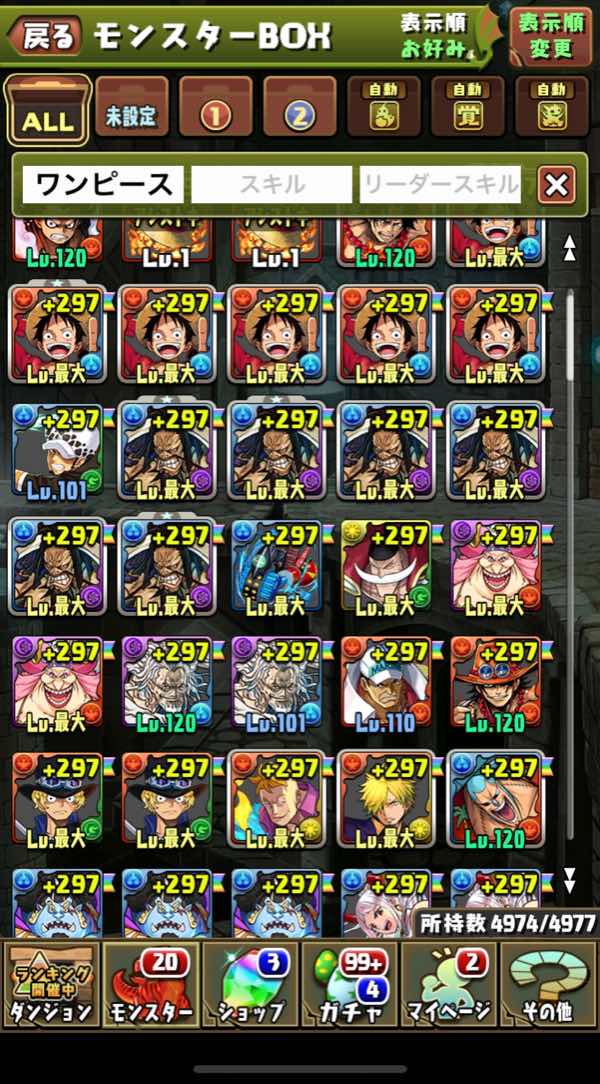The image size is (600, 1084).
Task: Clear the search with X button
Action: 556,184
